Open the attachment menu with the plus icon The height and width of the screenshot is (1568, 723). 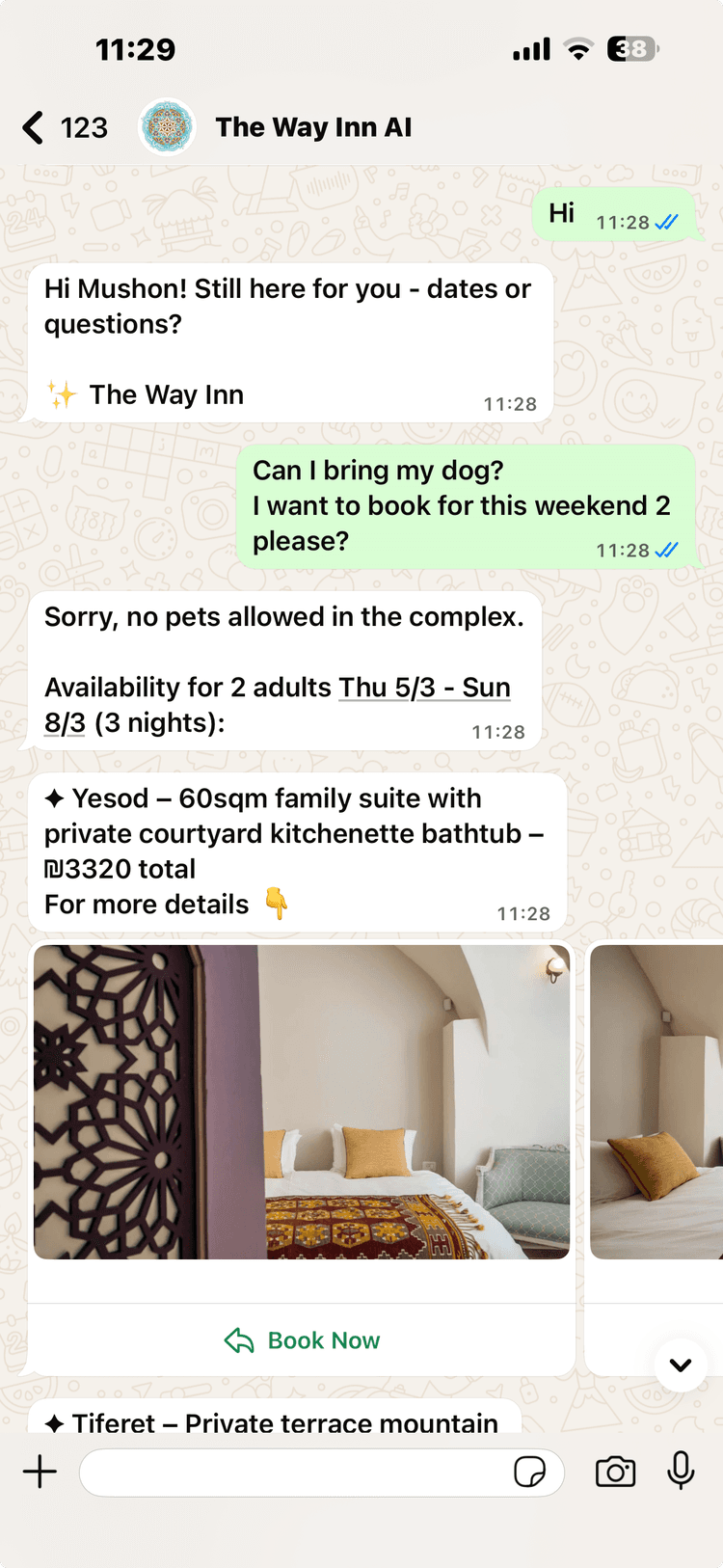[x=40, y=1472]
